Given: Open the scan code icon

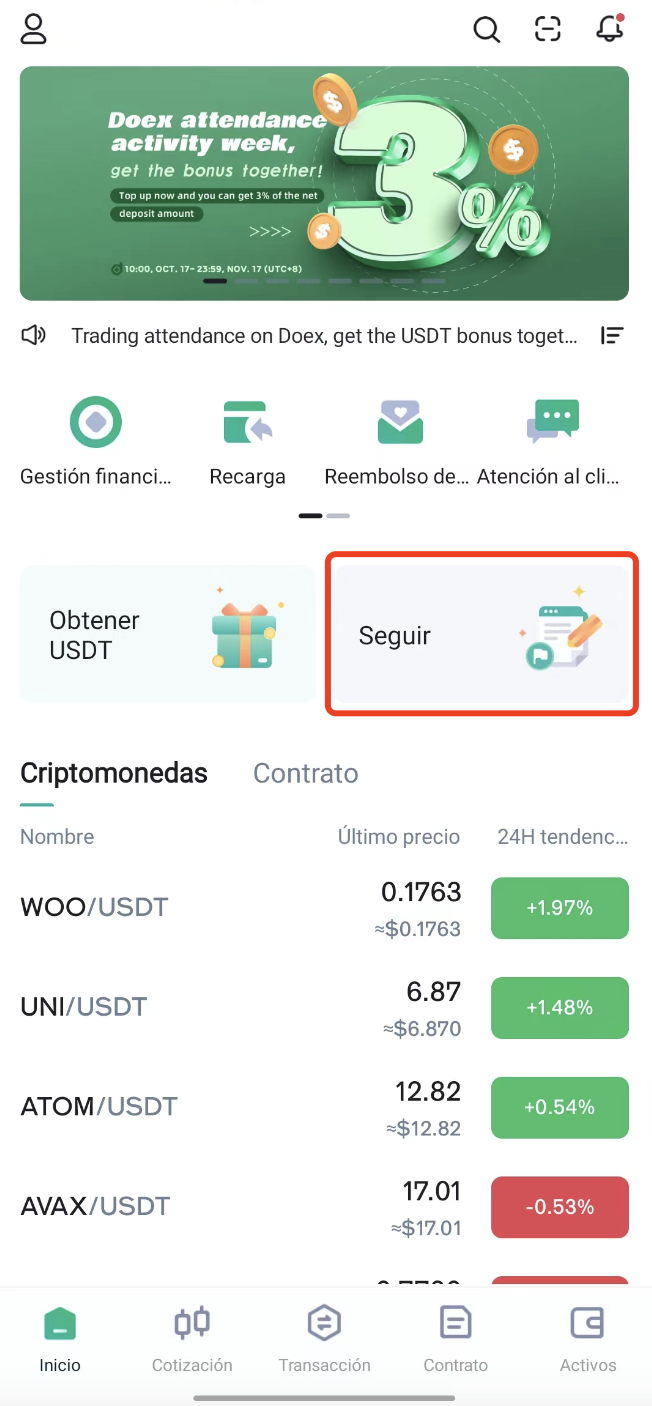Looking at the screenshot, I should coord(548,29).
